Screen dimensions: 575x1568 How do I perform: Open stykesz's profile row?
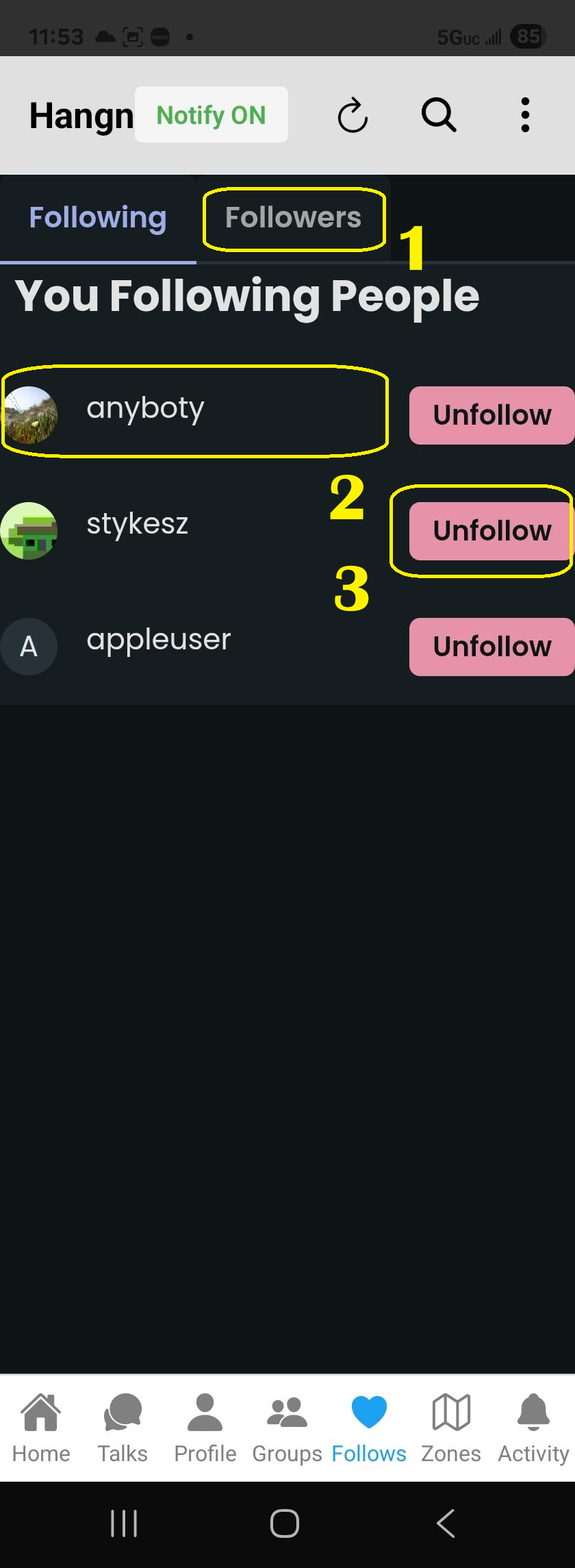pyautogui.click(x=137, y=525)
